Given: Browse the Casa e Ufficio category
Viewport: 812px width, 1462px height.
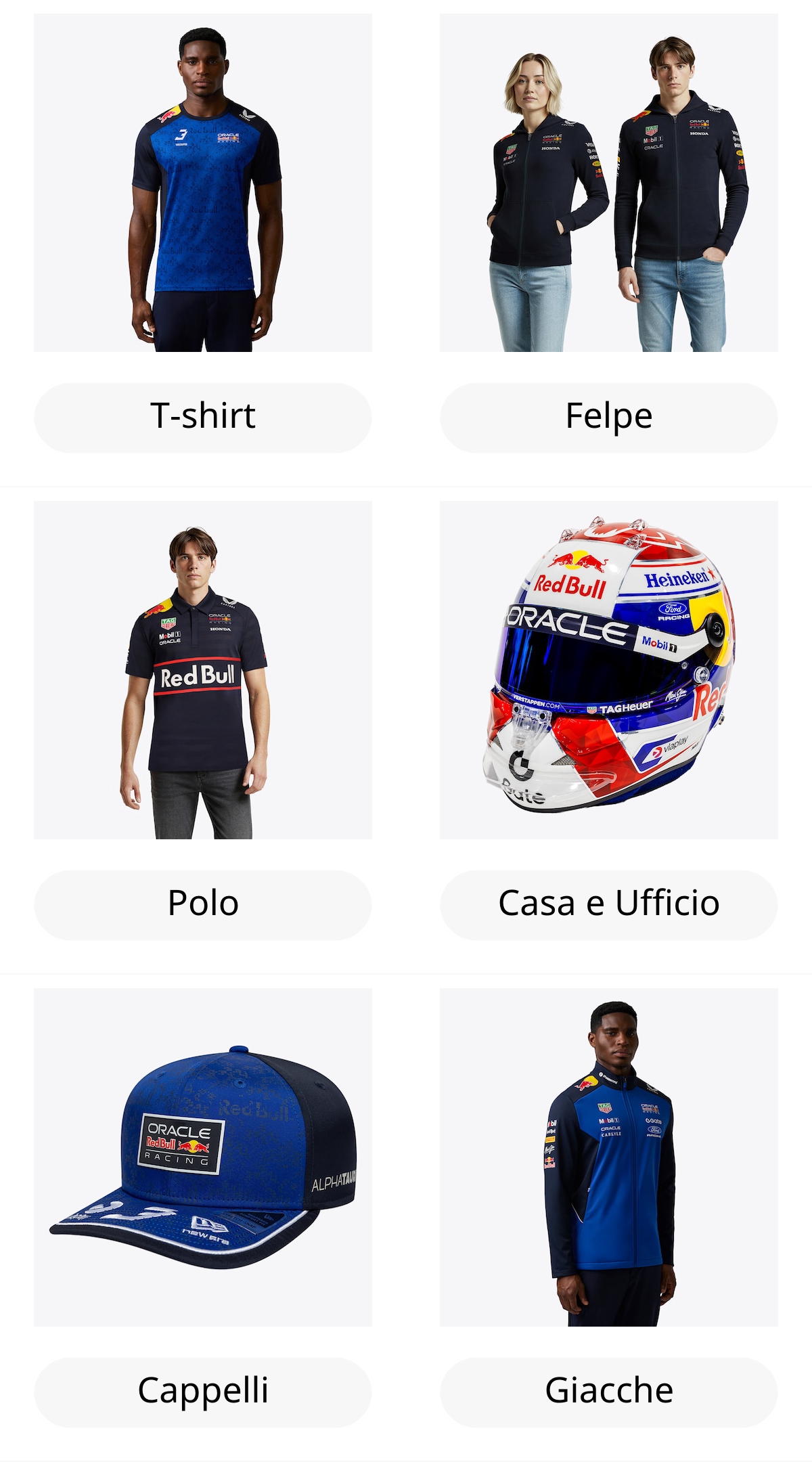Looking at the screenshot, I should [x=609, y=904].
